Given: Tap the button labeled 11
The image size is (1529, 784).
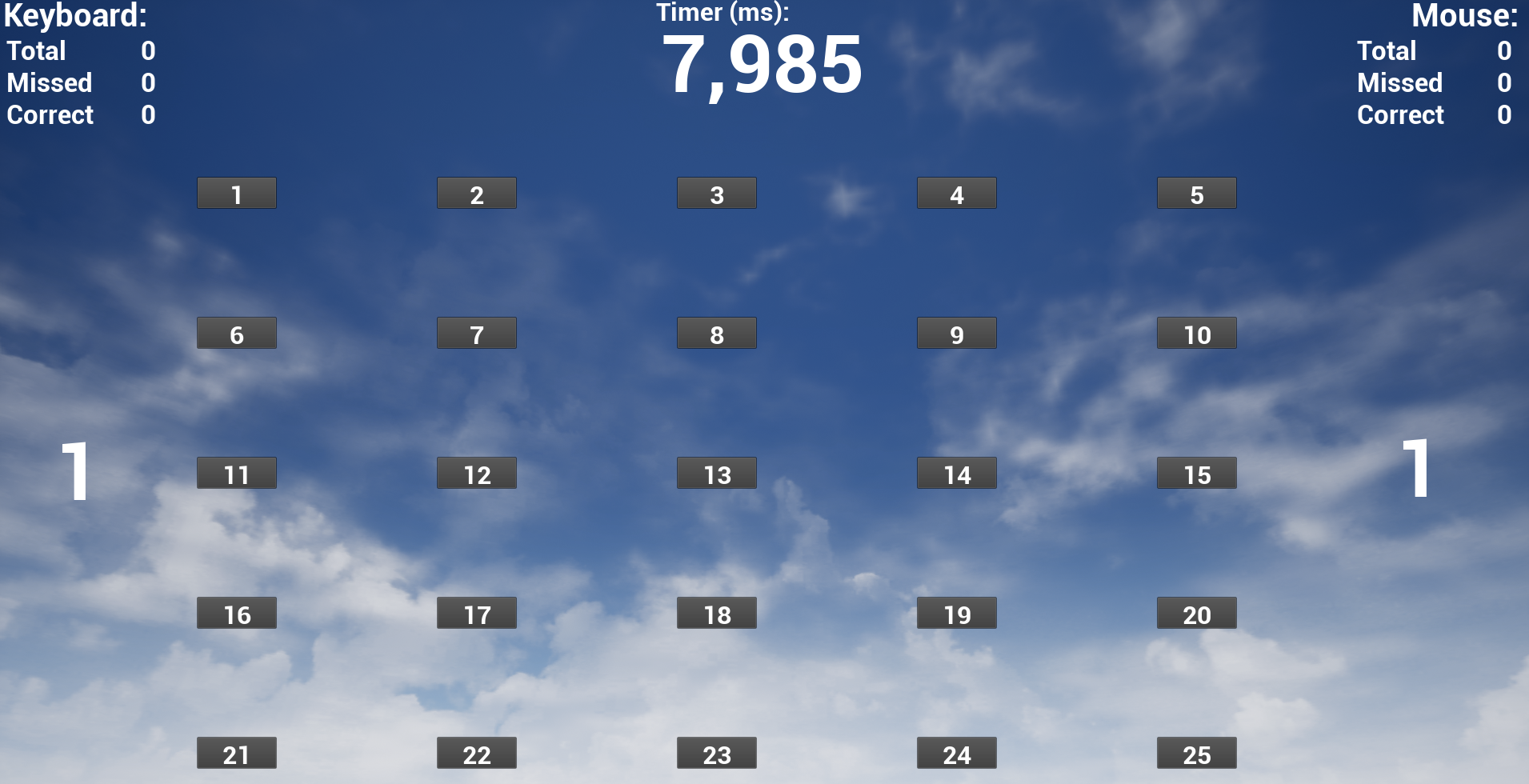Looking at the screenshot, I should tap(237, 474).
